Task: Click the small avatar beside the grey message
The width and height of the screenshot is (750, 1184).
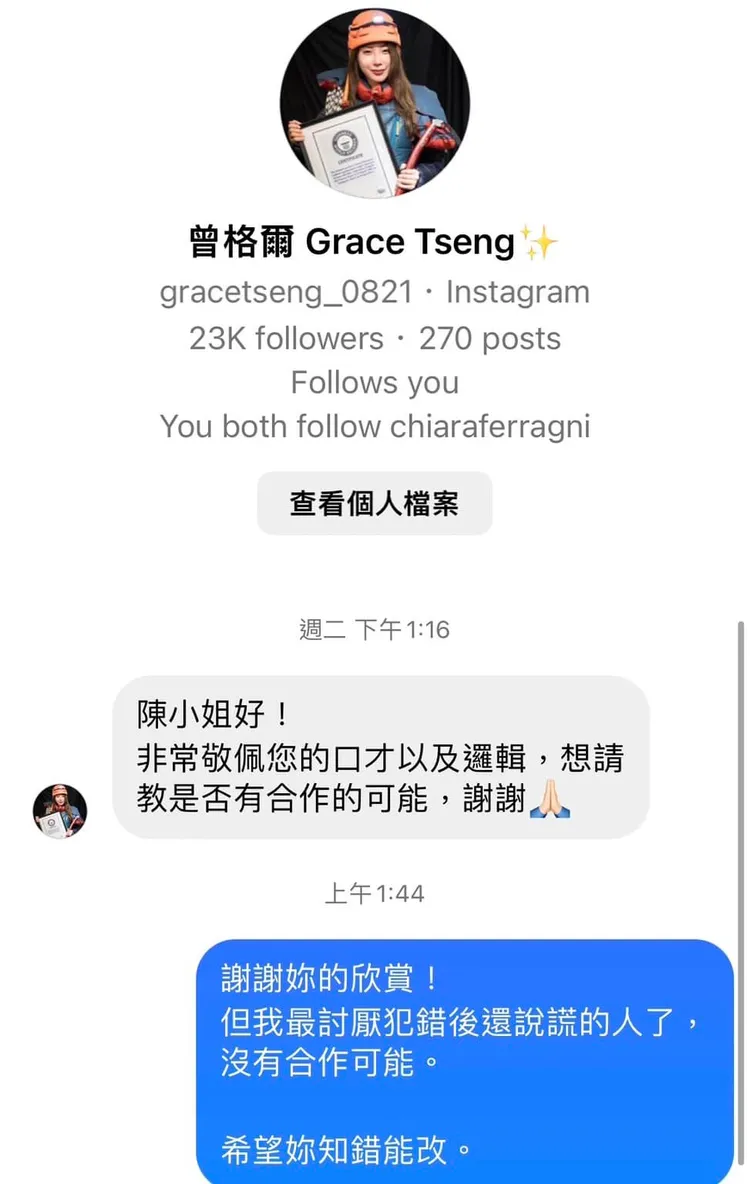Action: click(60, 811)
